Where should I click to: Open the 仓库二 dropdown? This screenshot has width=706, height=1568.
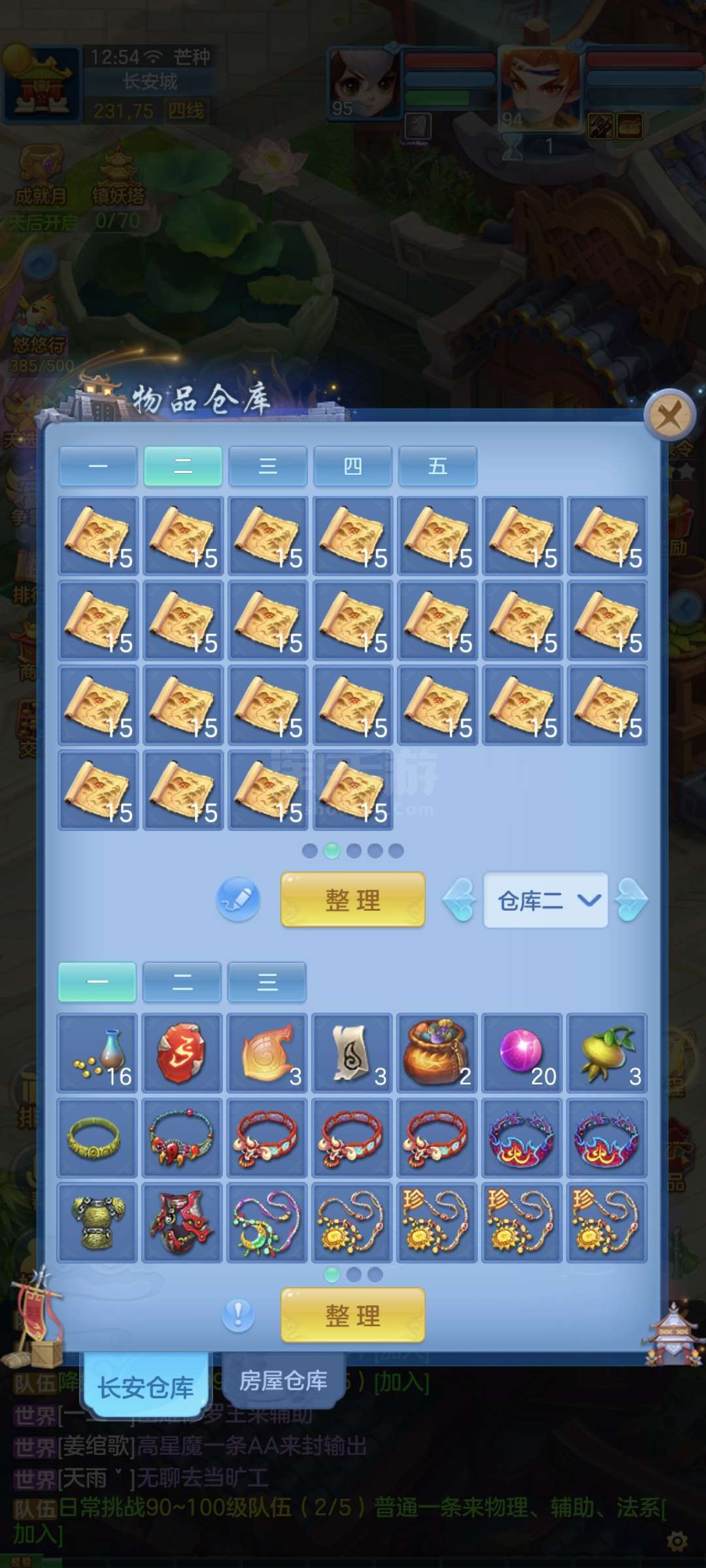546,900
